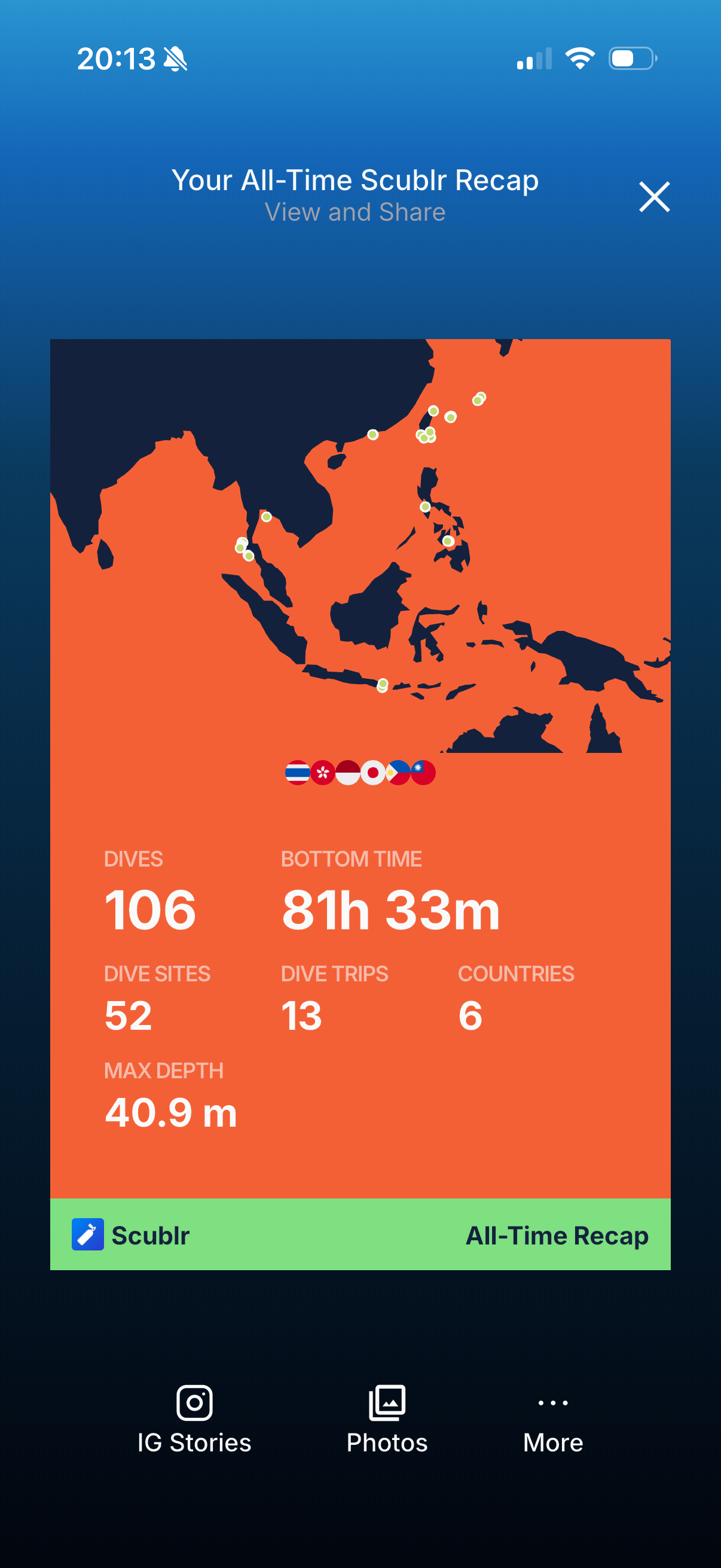Select the Hong Kong flag icon
The image size is (721, 1568).
(x=322, y=771)
